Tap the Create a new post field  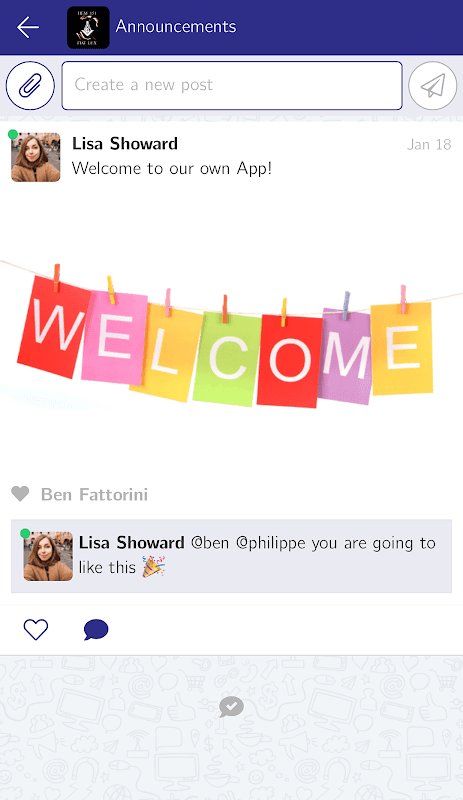(x=232, y=85)
